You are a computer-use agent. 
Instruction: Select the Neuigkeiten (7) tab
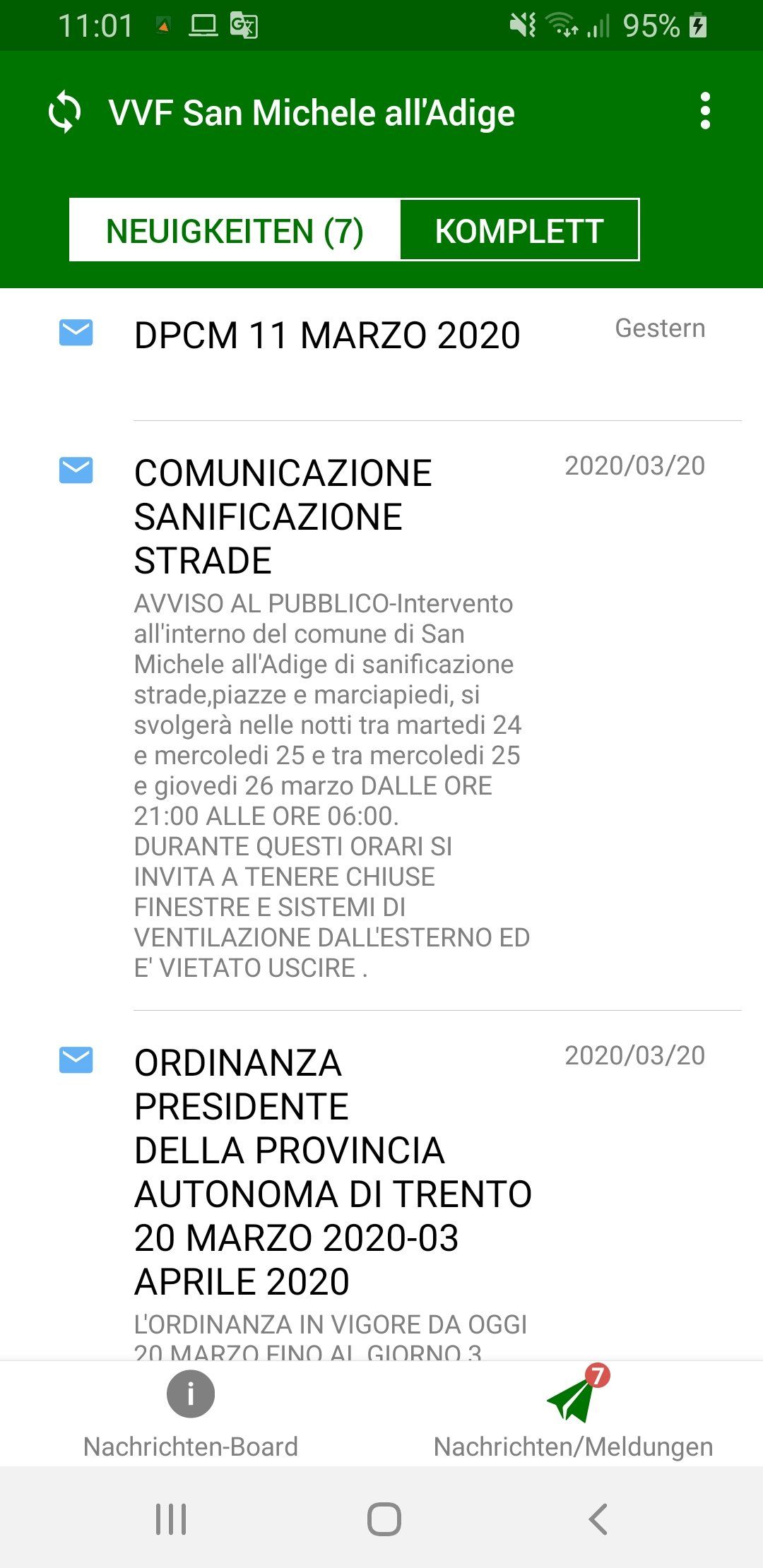[235, 230]
